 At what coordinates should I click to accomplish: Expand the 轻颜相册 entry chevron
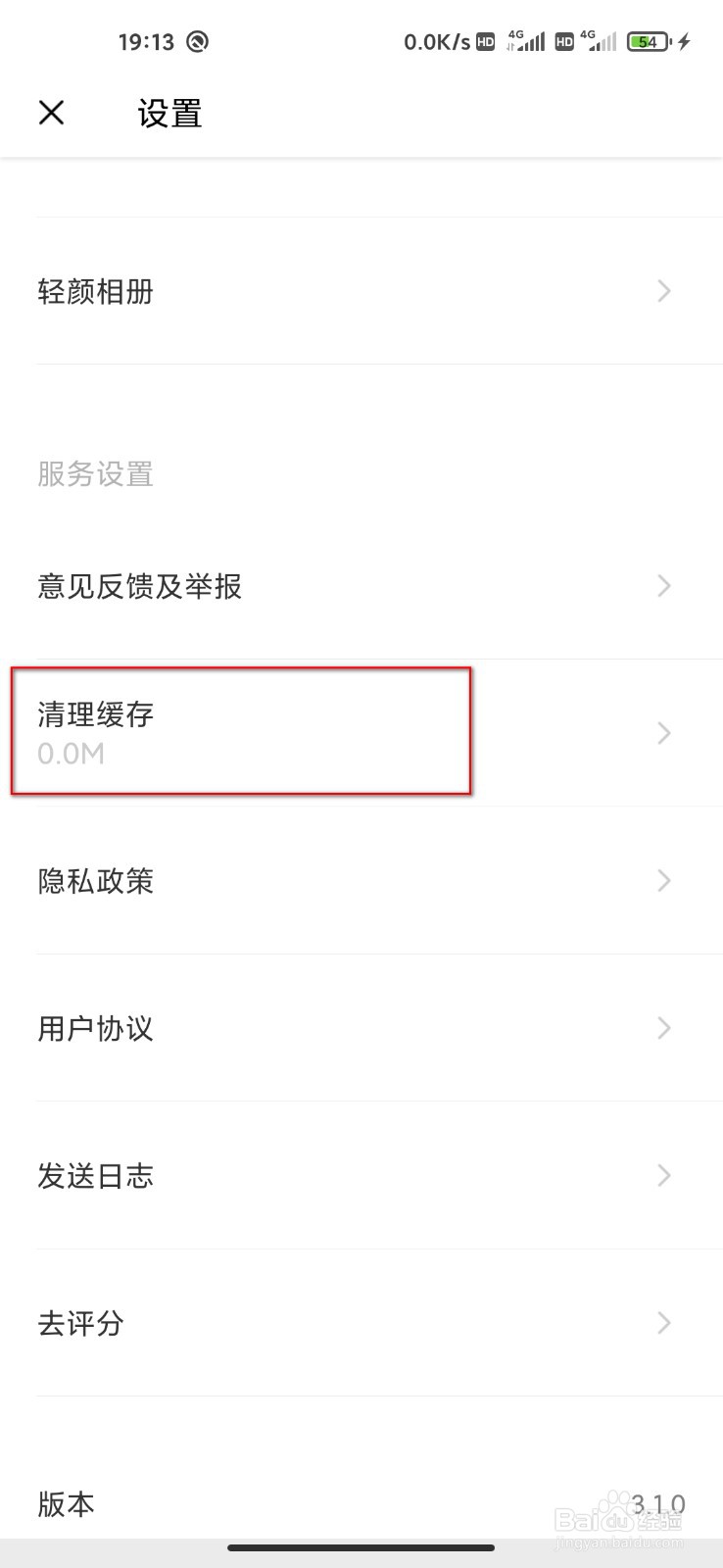click(x=663, y=291)
